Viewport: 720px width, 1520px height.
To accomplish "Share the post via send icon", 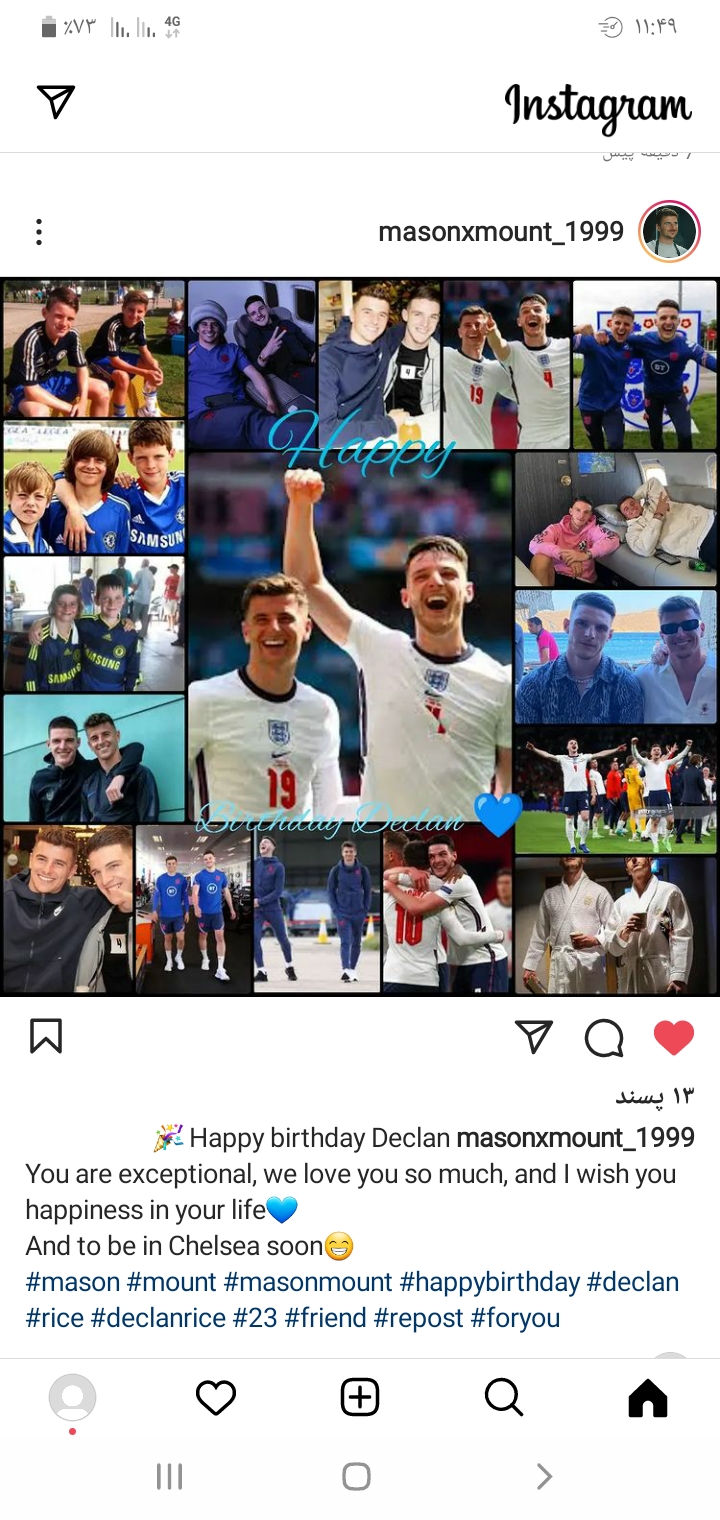I will pos(534,1037).
